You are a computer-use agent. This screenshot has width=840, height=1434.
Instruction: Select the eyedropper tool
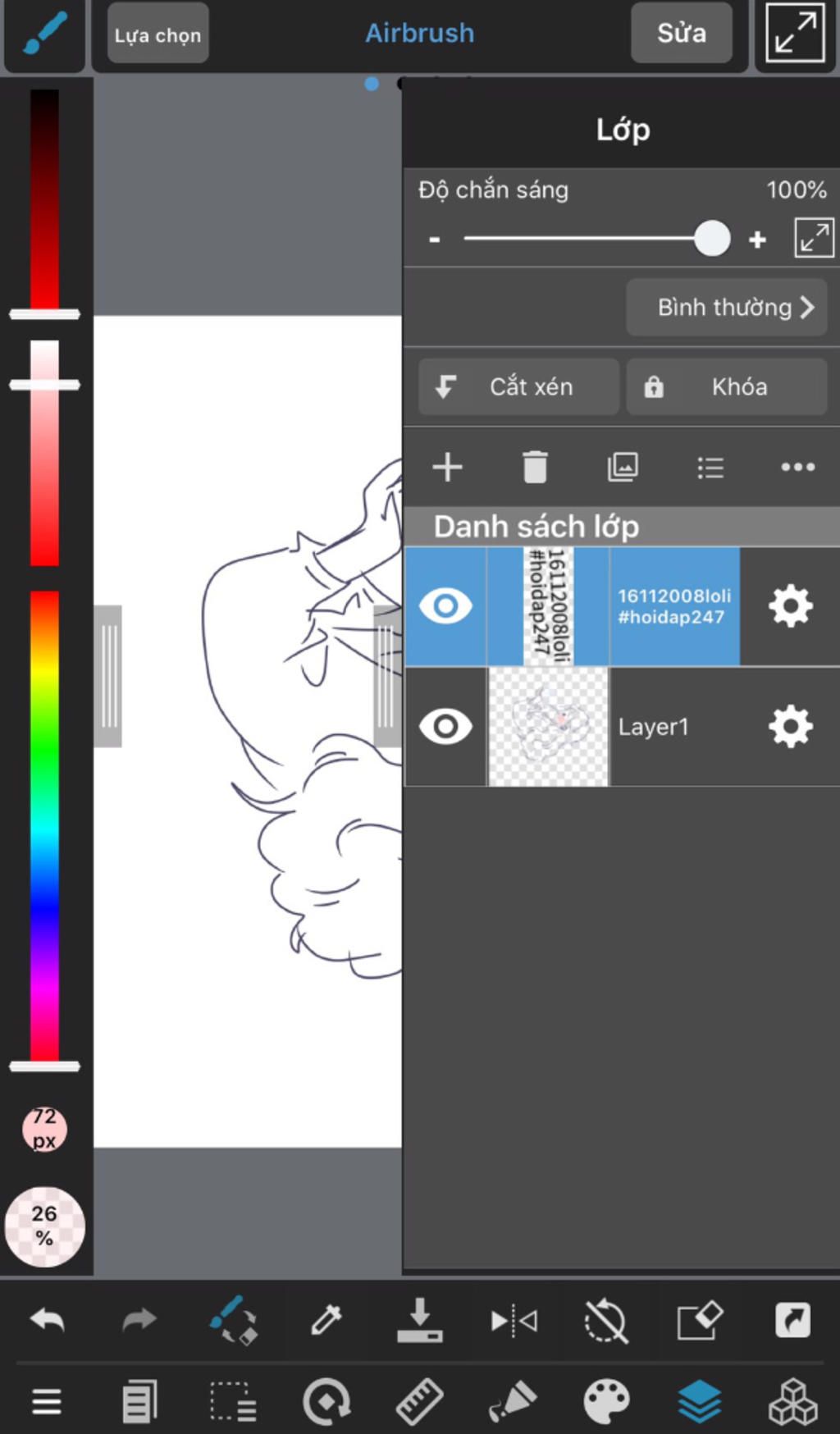(326, 1320)
